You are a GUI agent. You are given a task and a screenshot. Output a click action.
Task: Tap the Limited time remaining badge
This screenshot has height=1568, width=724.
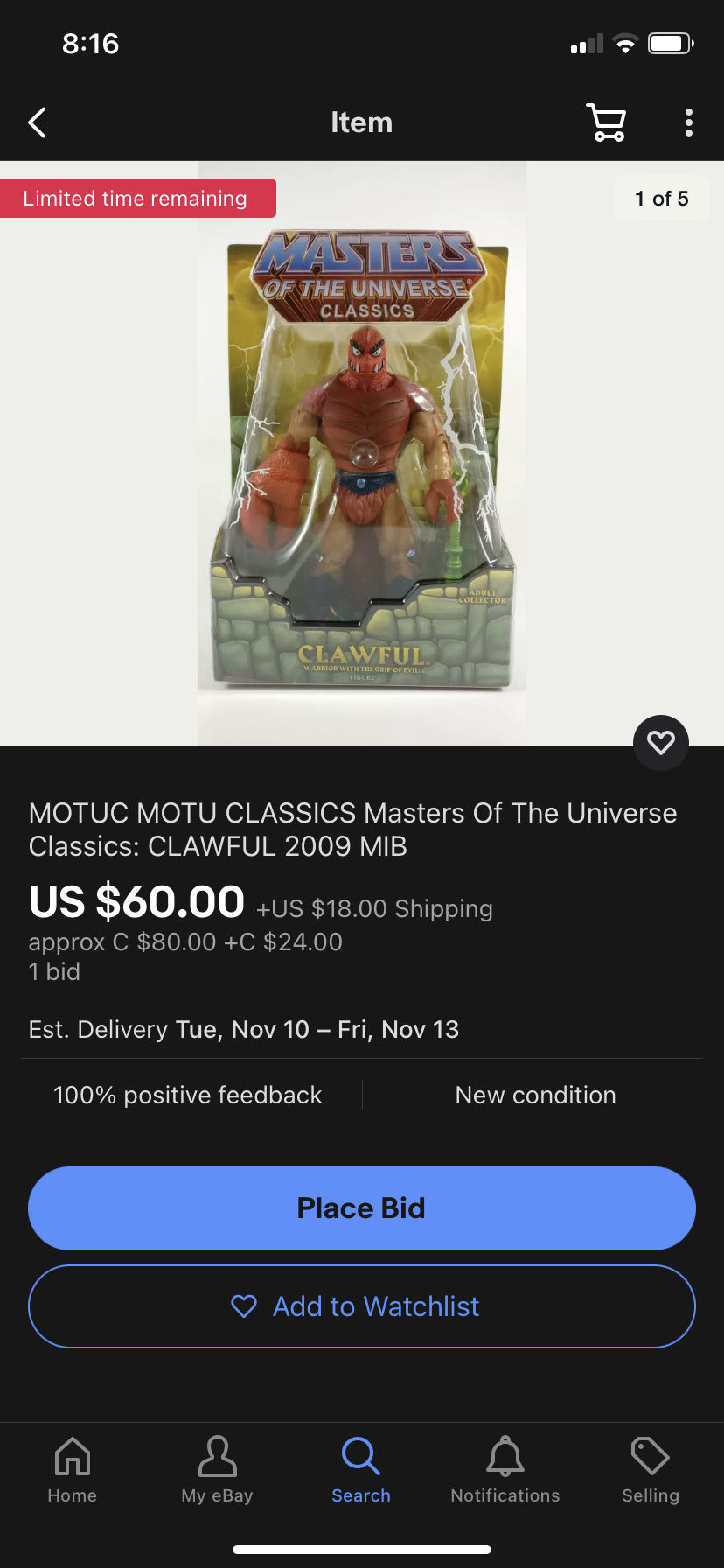138,198
